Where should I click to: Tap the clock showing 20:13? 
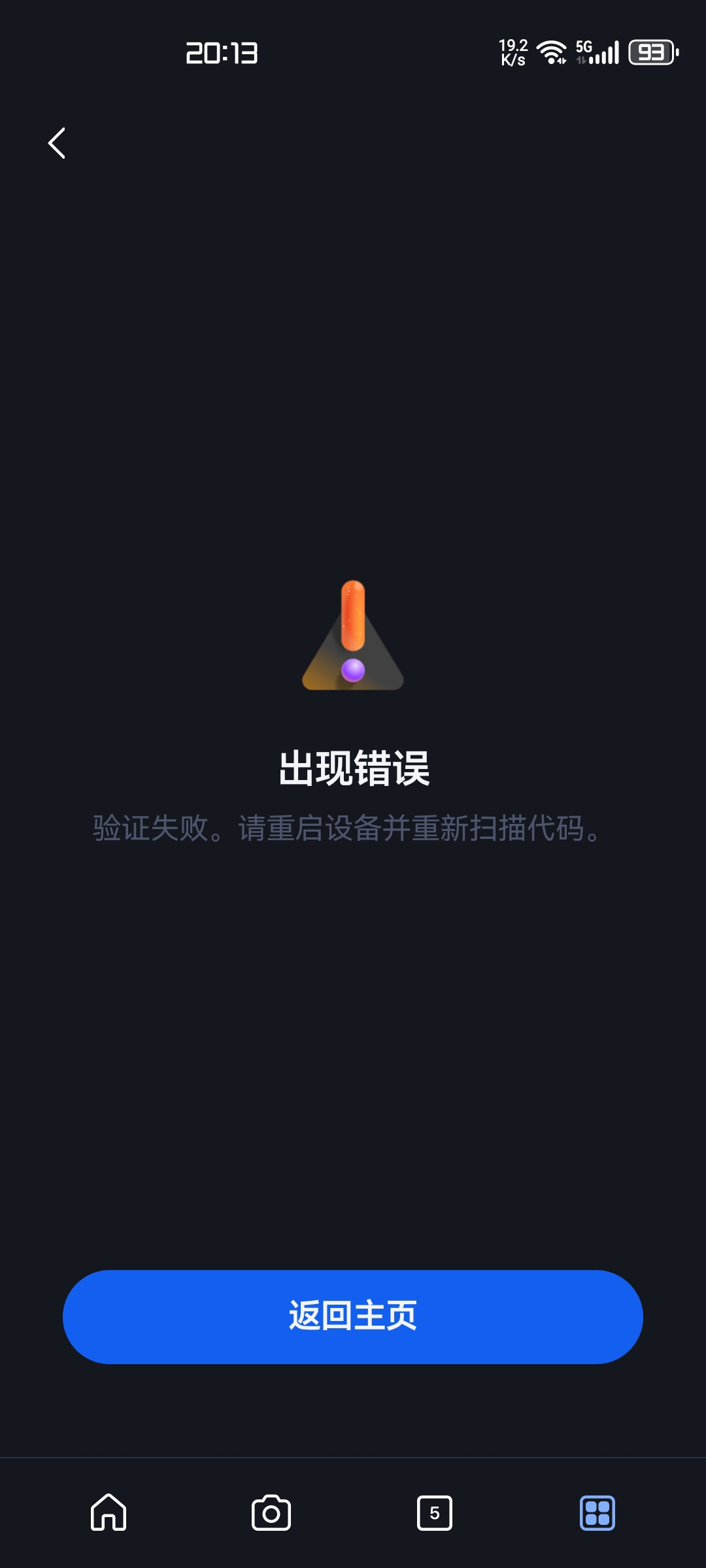(x=220, y=54)
